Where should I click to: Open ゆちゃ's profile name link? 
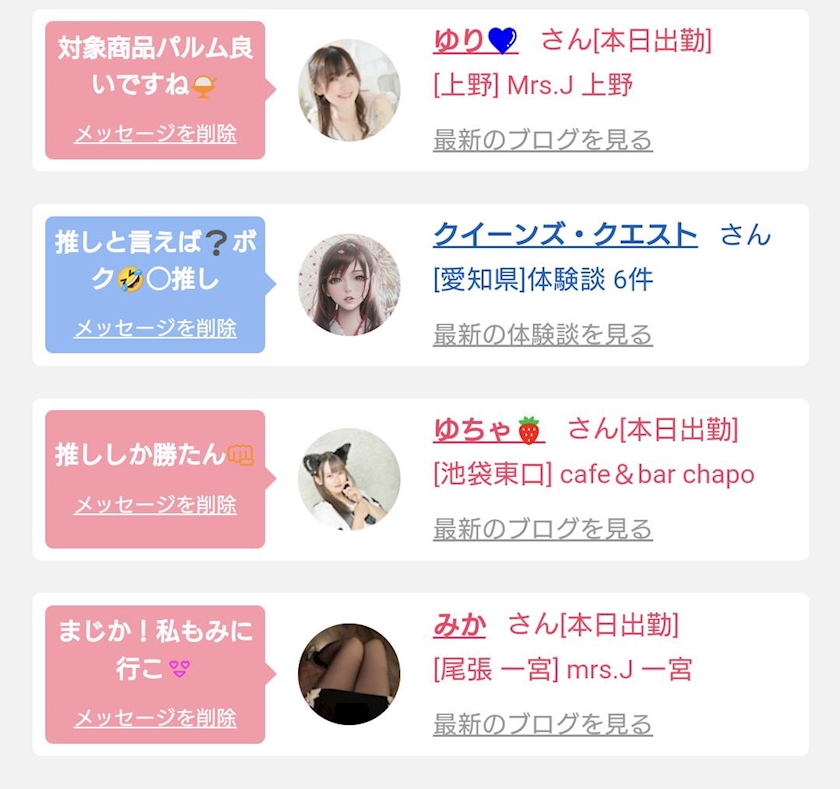click(487, 430)
